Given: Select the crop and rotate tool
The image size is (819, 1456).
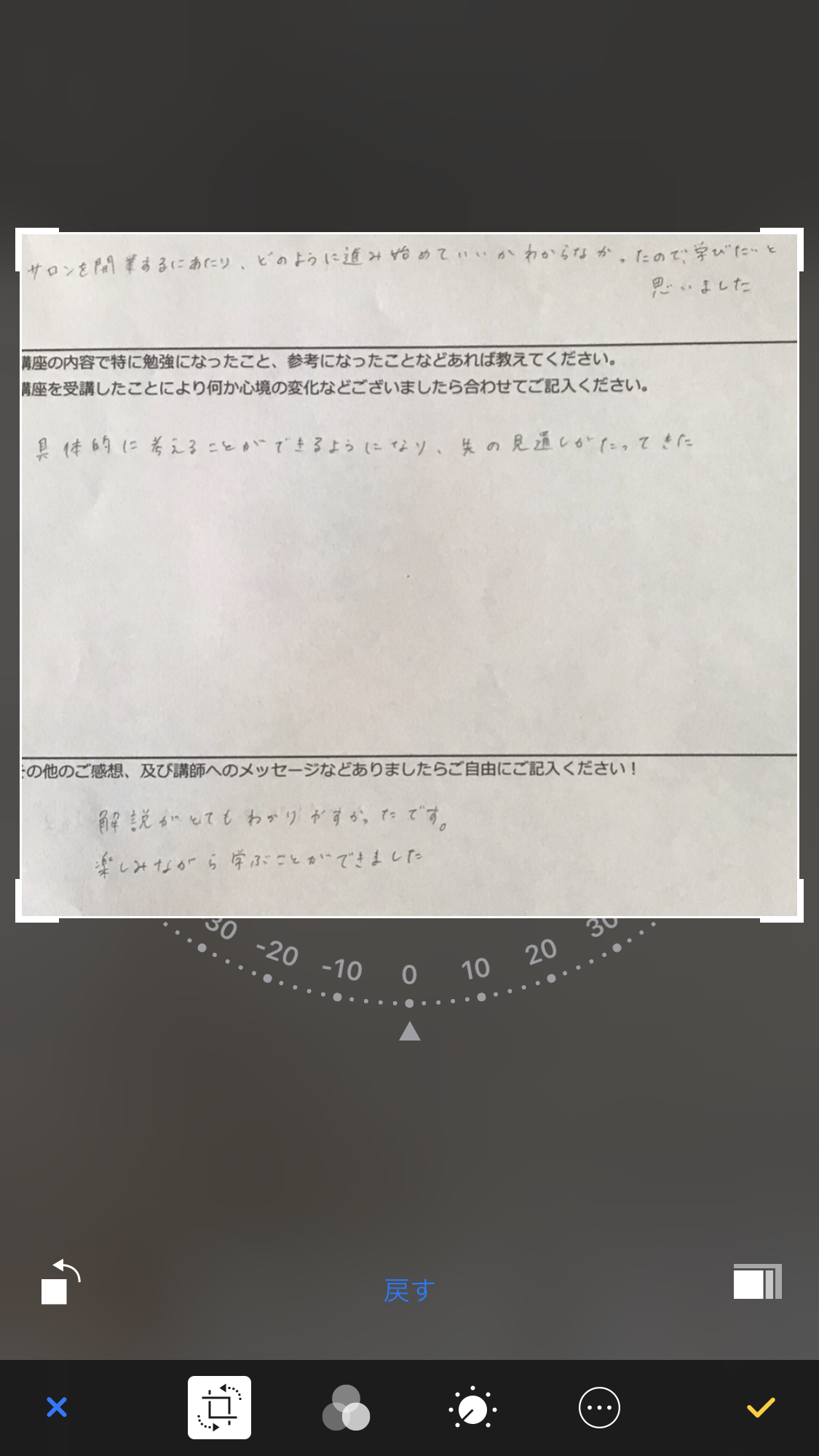Looking at the screenshot, I should coord(219,1407).
